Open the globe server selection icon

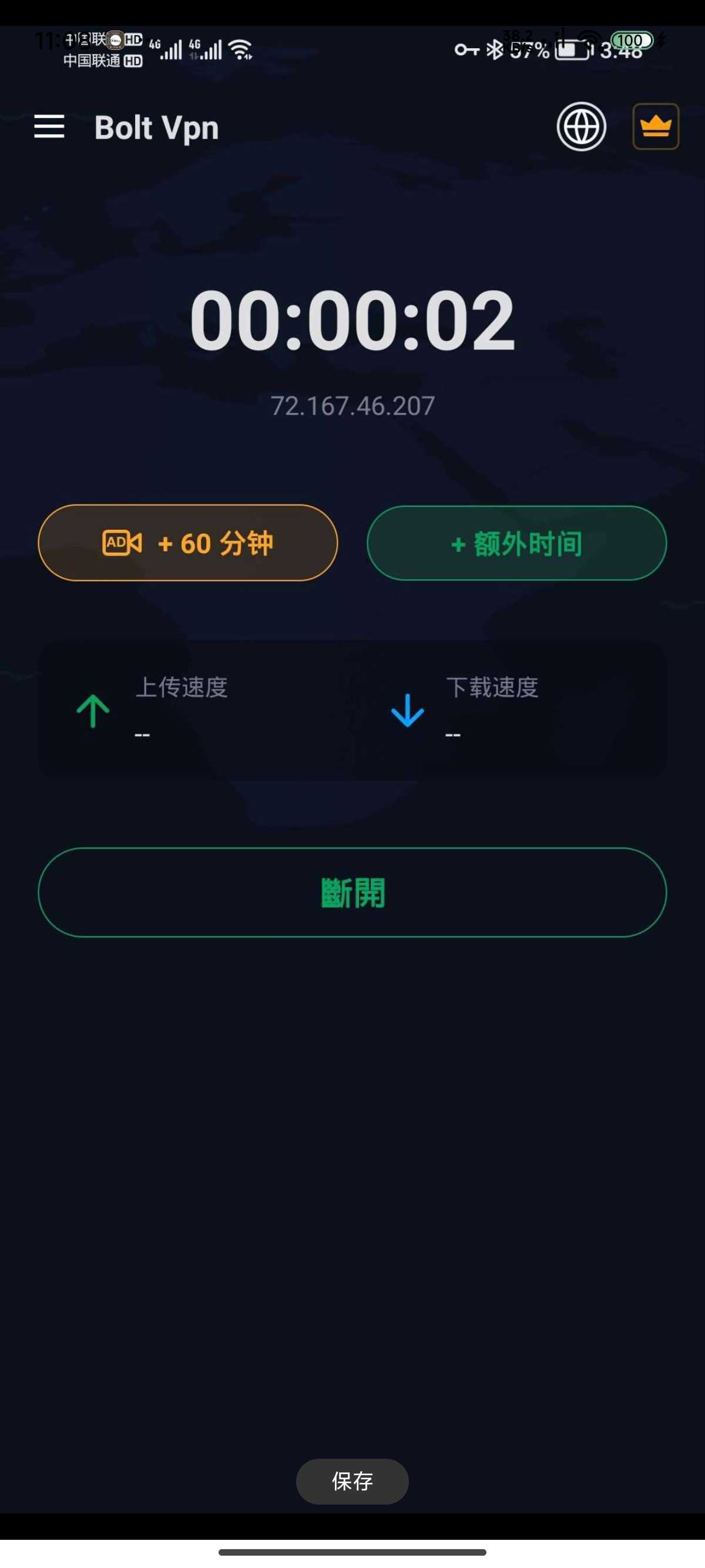coord(581,127)
